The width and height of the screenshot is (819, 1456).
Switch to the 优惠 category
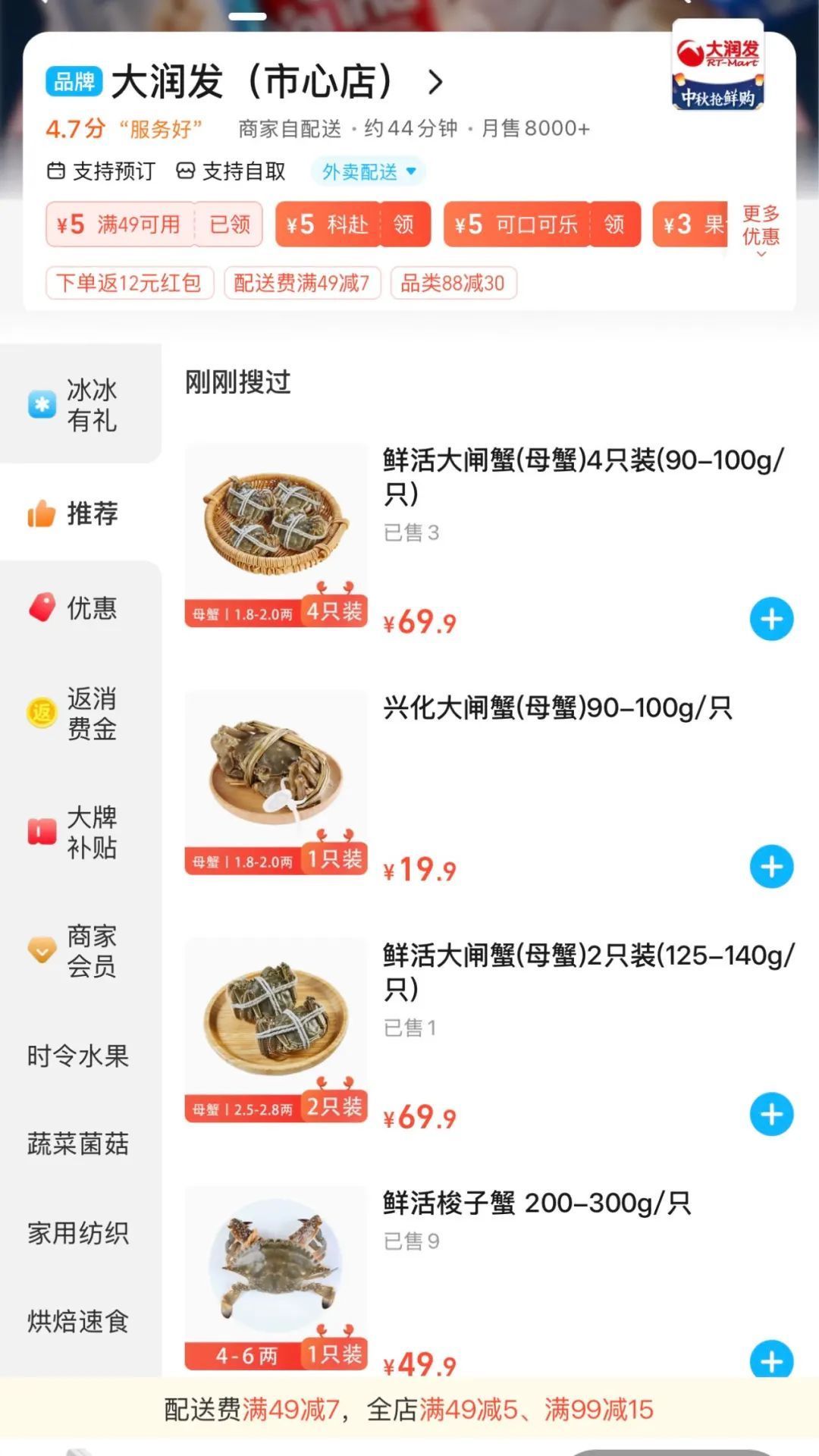[x=80, y=608]
